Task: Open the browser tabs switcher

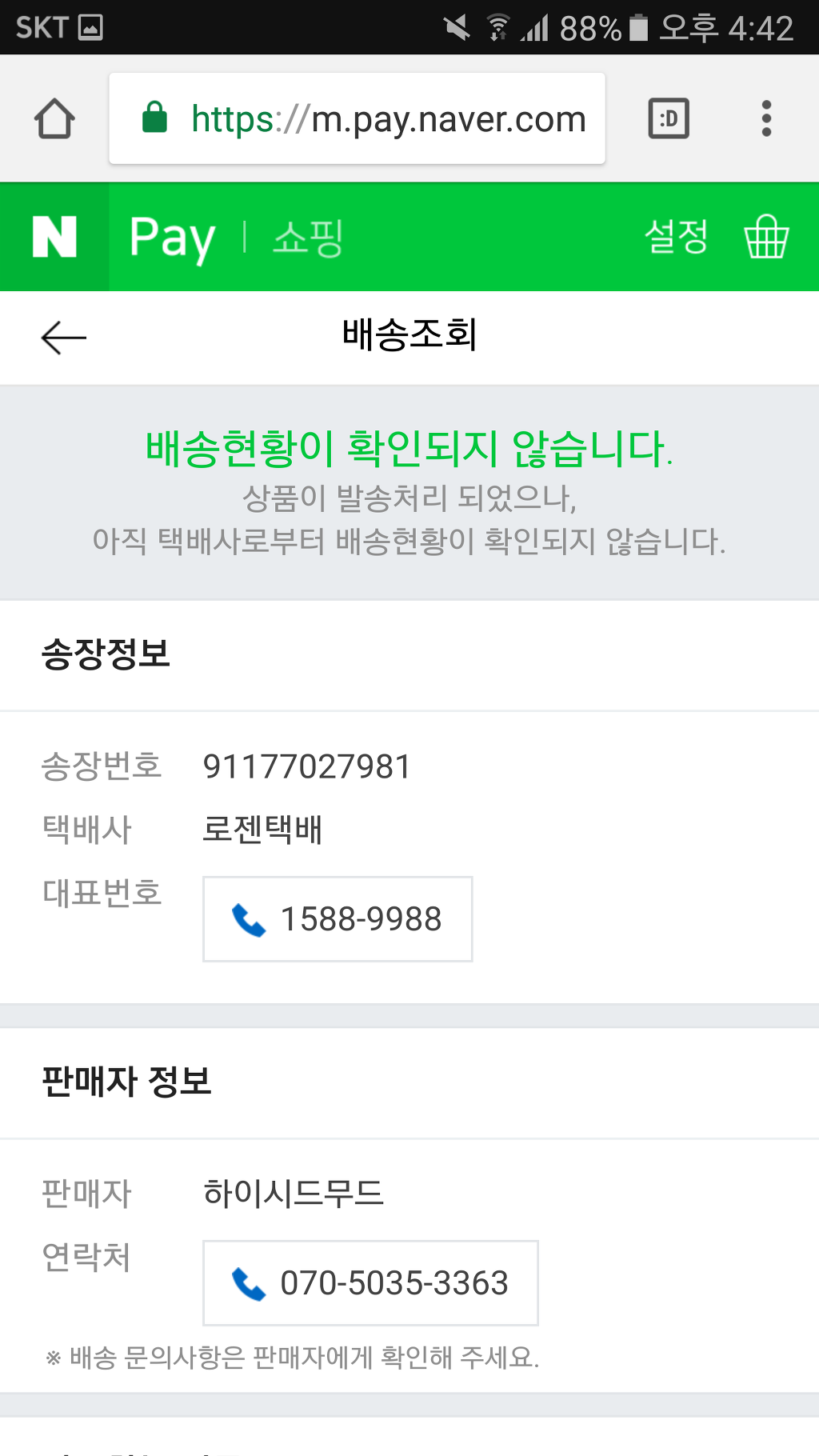Action: pyautogui.click(x=668, y=118)
